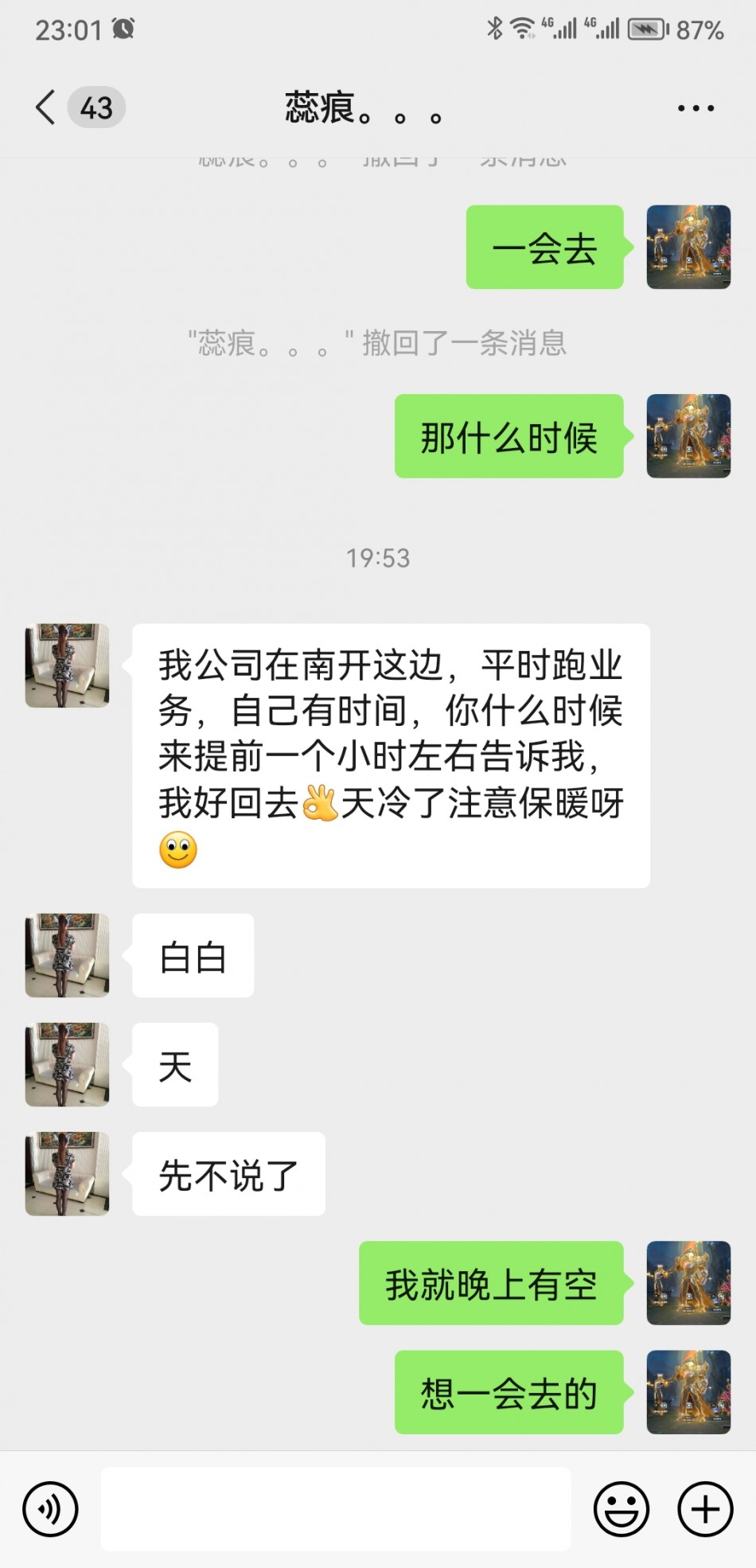Open my avatar beside 一会去 message
This screenshot has height=1568, width=756.
click(x=688, y=247)
